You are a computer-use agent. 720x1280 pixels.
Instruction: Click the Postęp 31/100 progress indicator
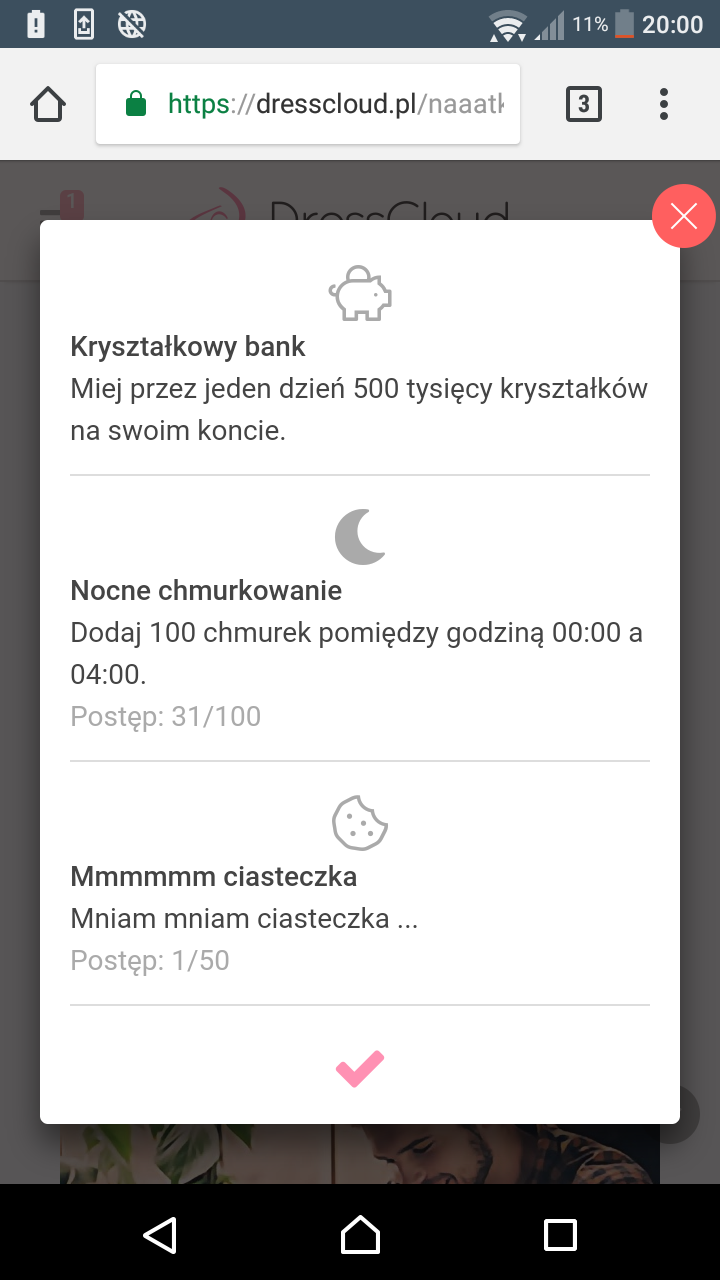pos(165,716)
